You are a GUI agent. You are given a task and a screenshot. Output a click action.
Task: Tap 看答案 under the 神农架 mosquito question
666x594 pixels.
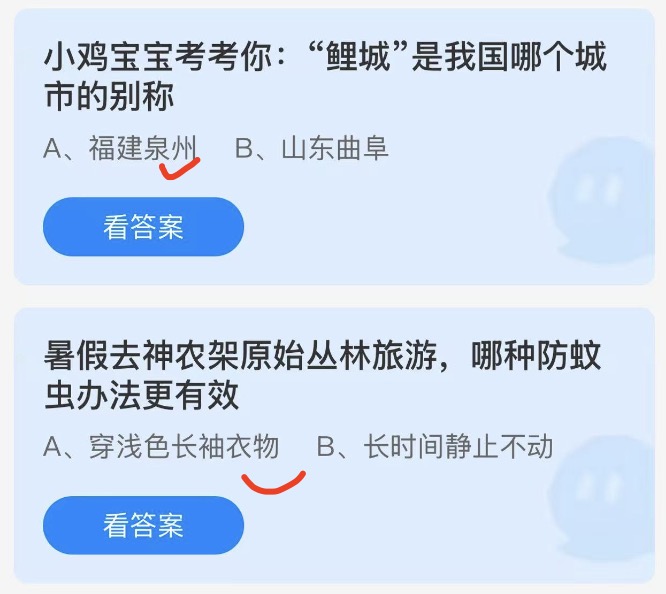coord(143,525)
